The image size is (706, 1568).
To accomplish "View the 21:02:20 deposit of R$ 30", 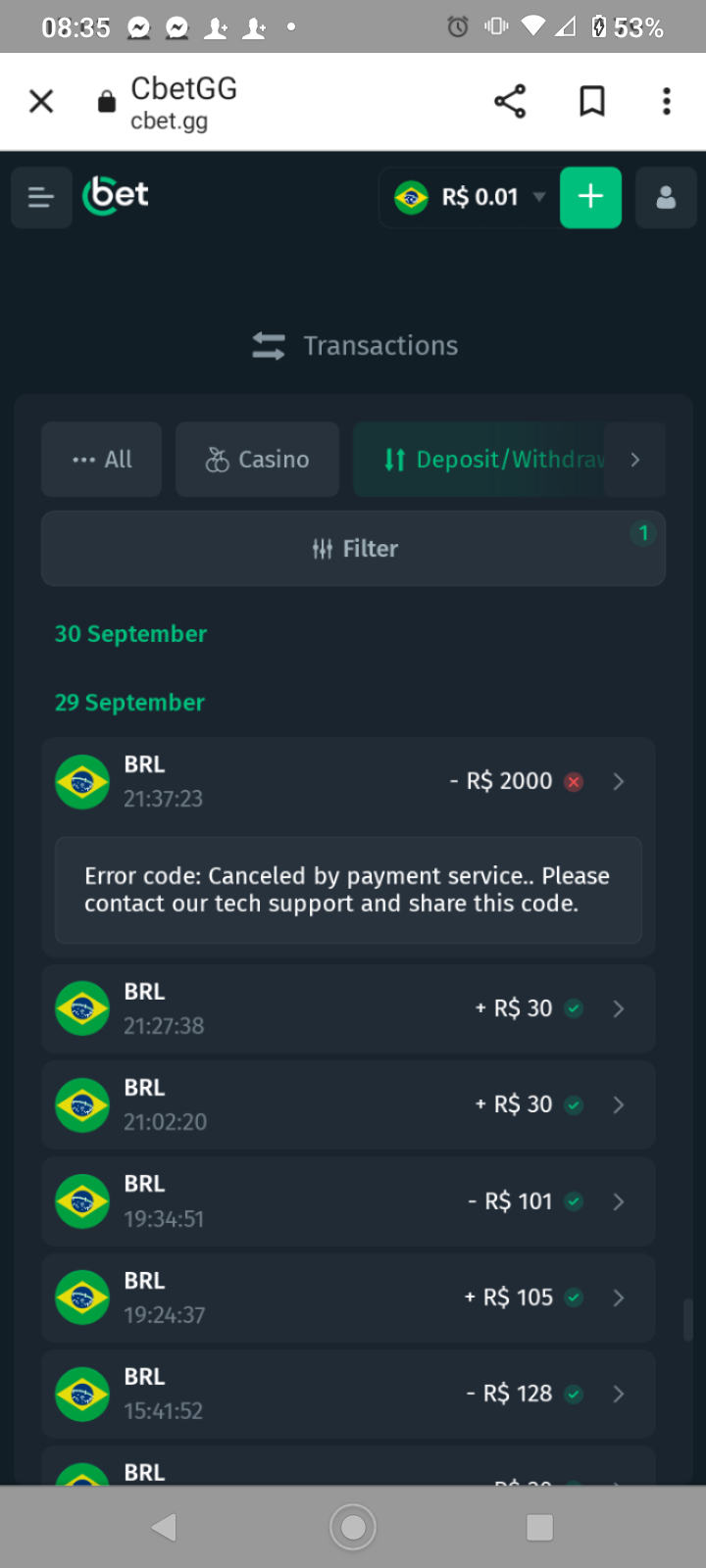I will point(348,1104).
